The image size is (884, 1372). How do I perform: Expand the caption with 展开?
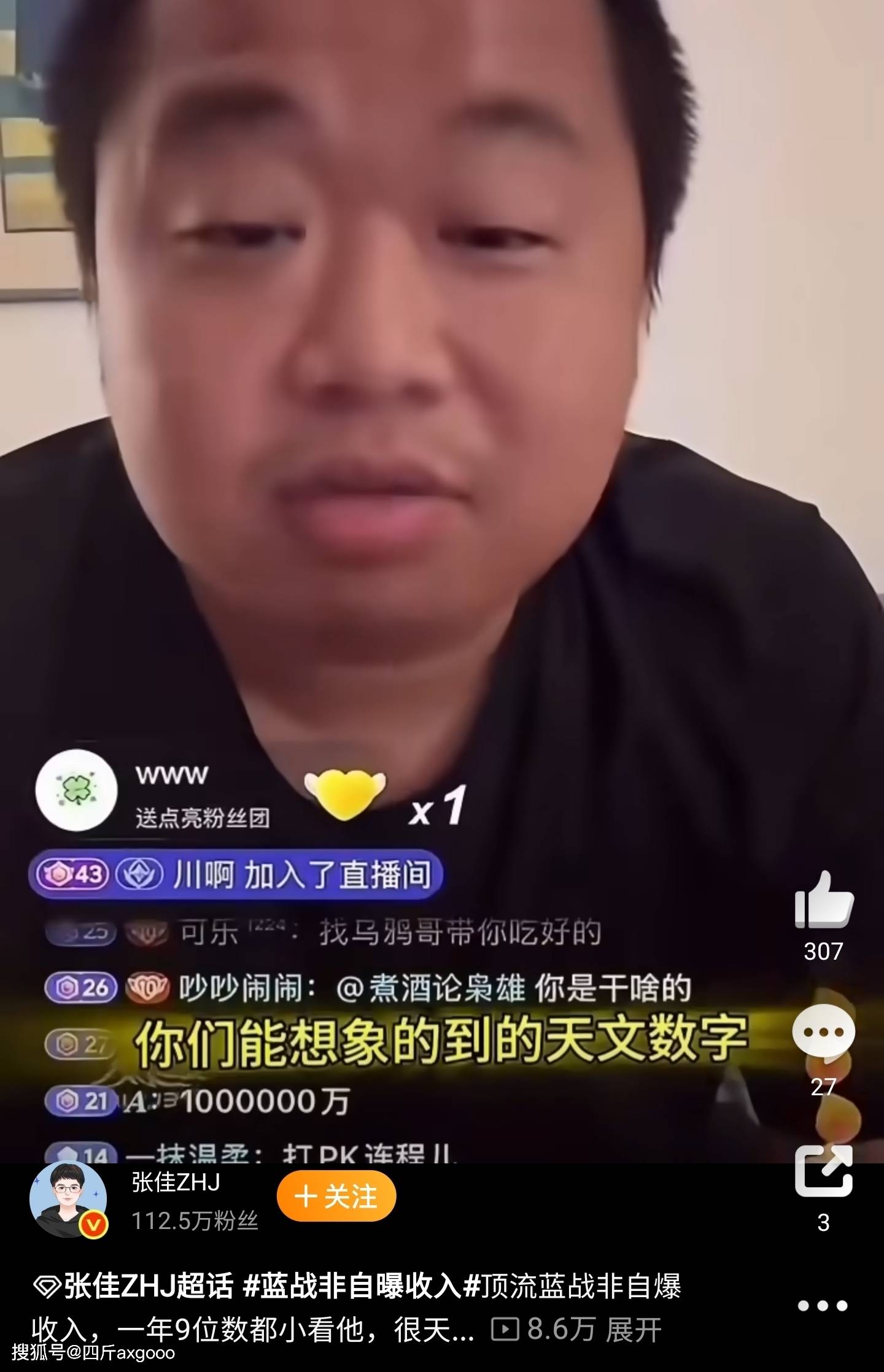634,1330
